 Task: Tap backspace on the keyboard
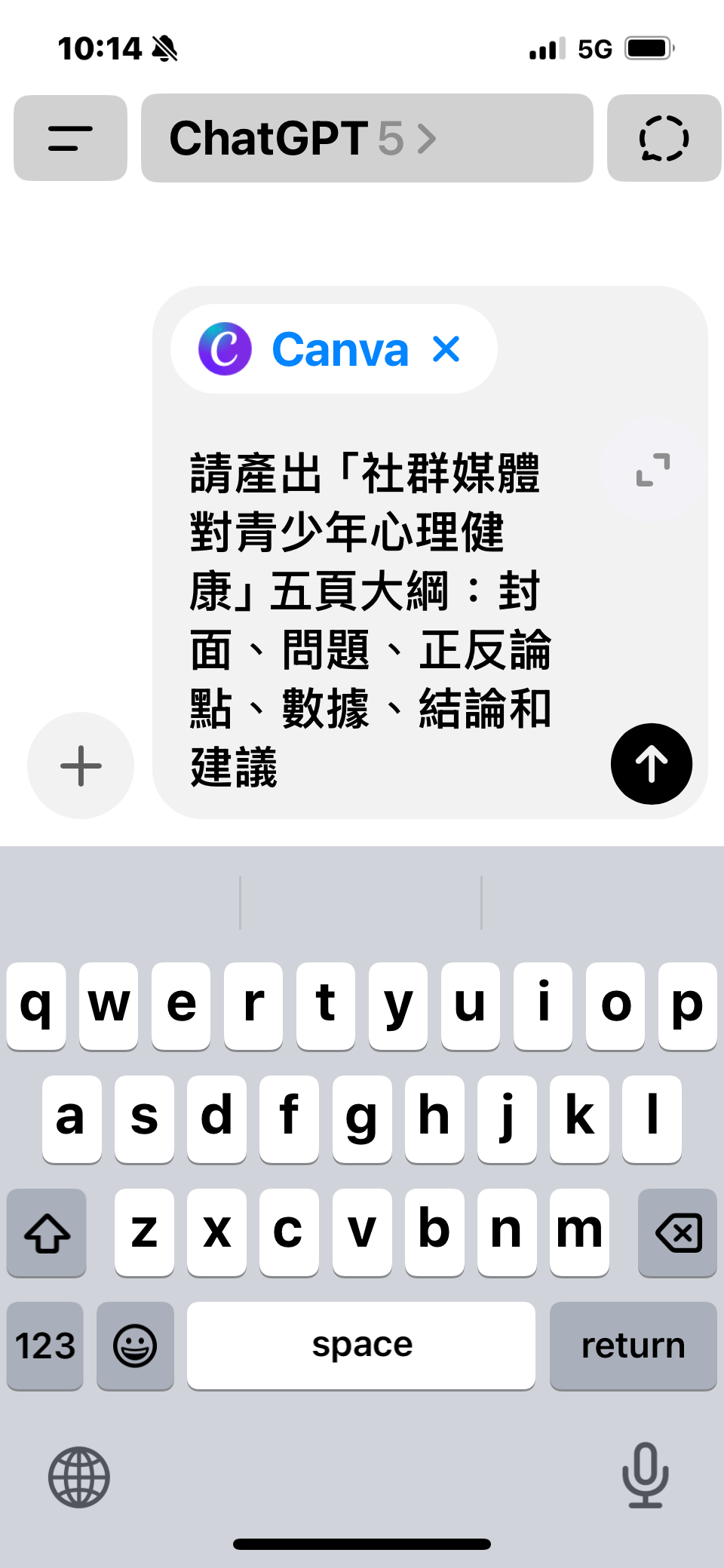(677, 1232)
